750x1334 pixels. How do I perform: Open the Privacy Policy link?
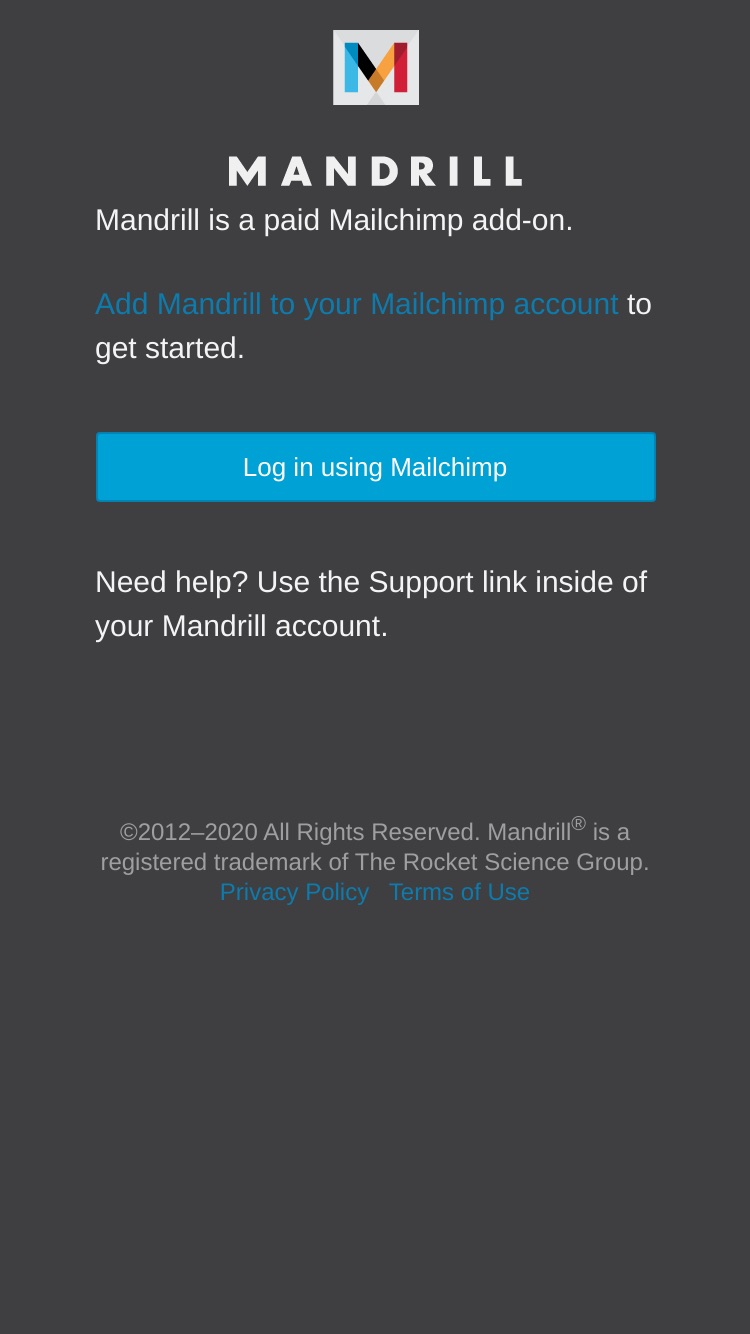(294, 892)
